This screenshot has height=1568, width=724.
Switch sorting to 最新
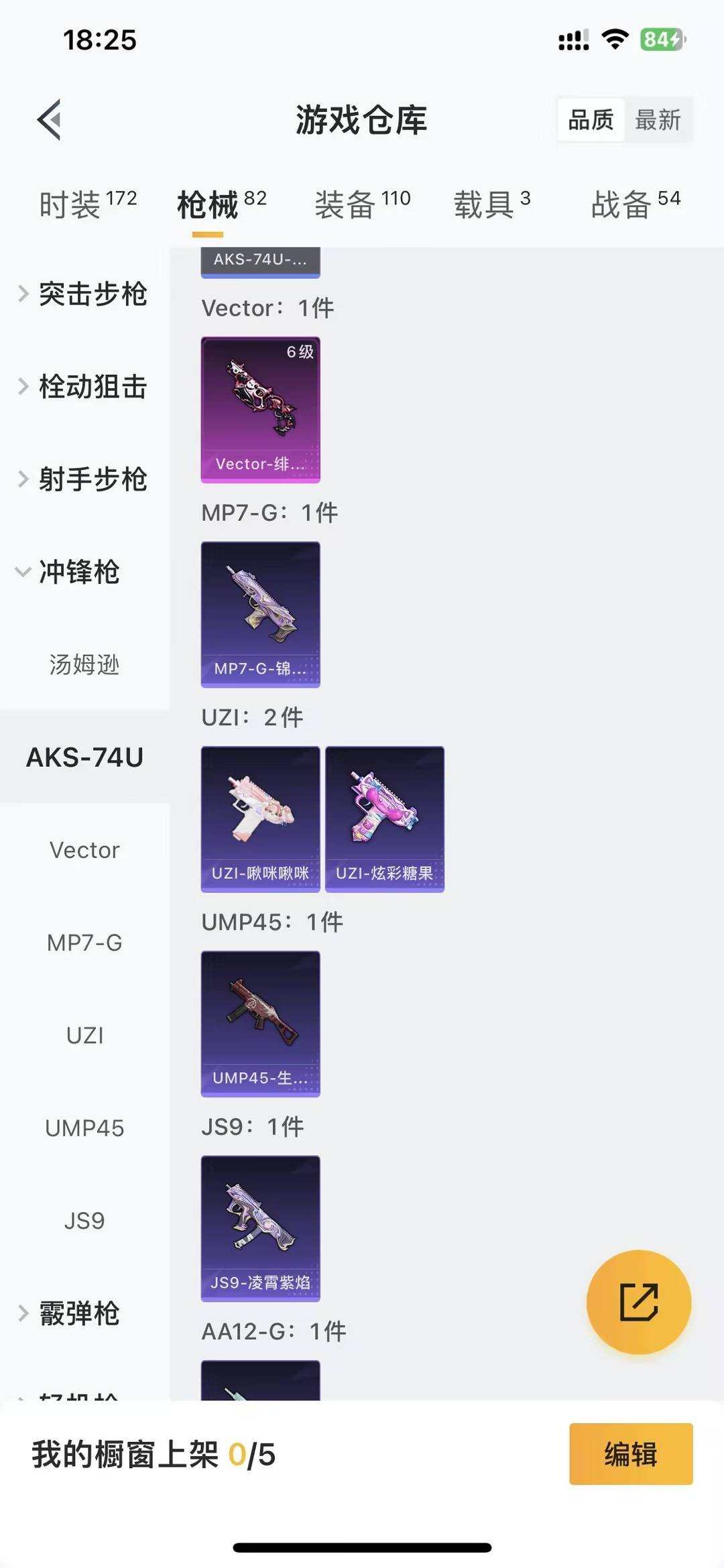[659, 121]
